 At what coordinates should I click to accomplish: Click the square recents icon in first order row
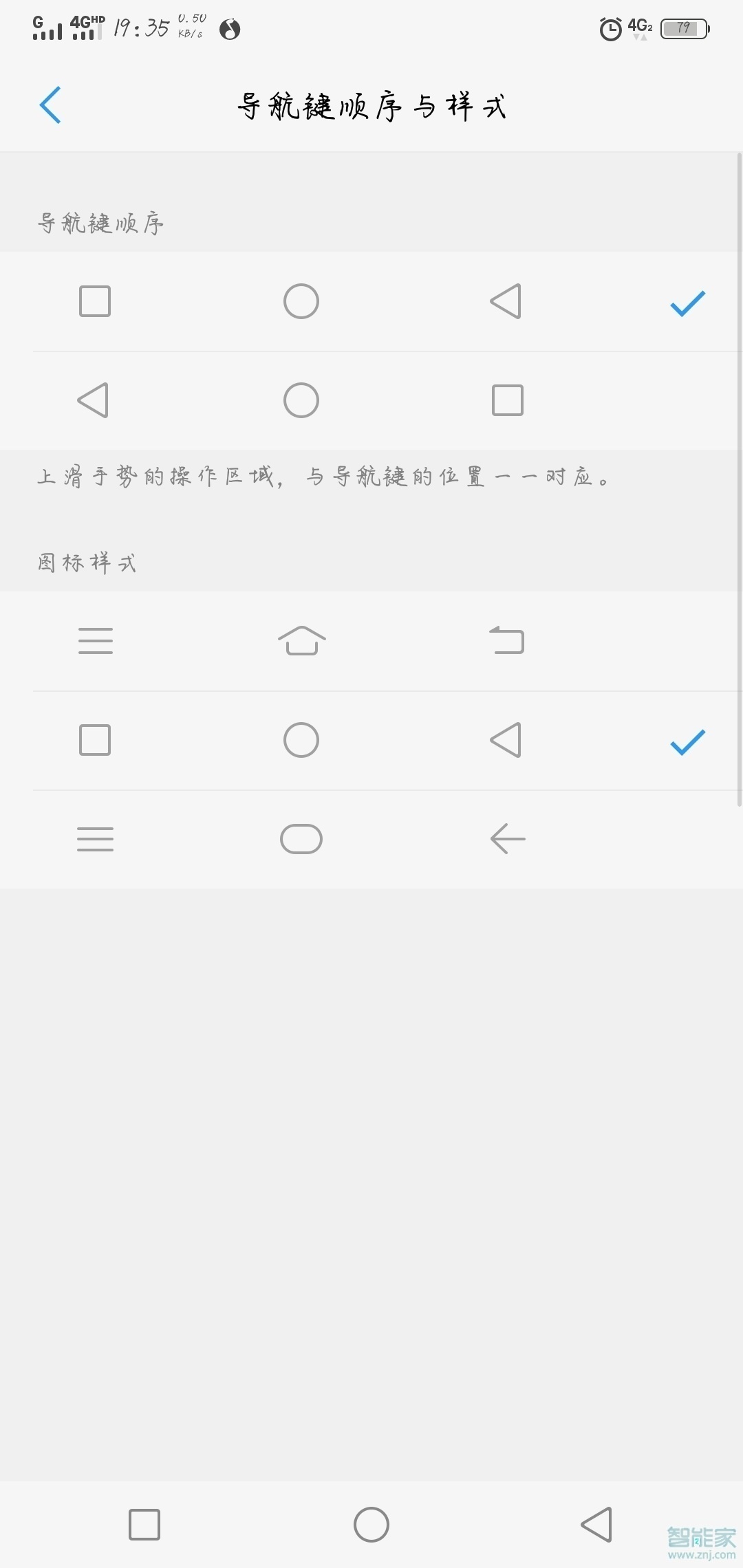[95, 301]
